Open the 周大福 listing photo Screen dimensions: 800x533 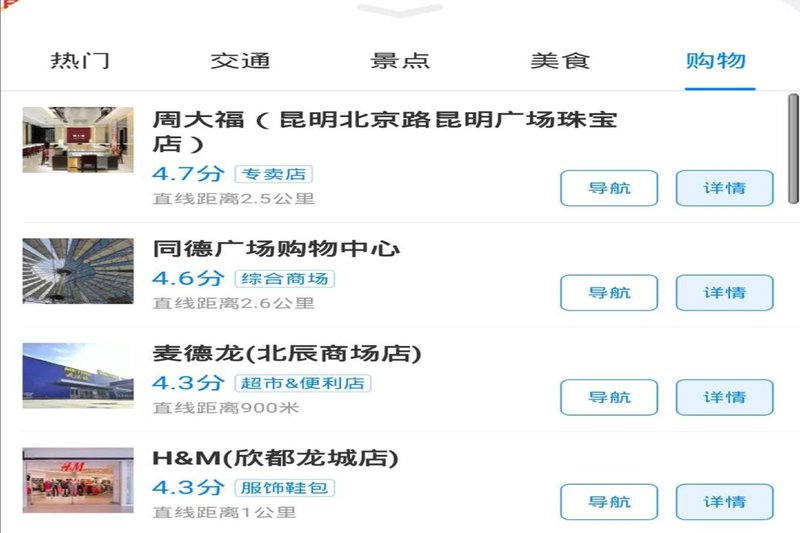coord(78,140)
